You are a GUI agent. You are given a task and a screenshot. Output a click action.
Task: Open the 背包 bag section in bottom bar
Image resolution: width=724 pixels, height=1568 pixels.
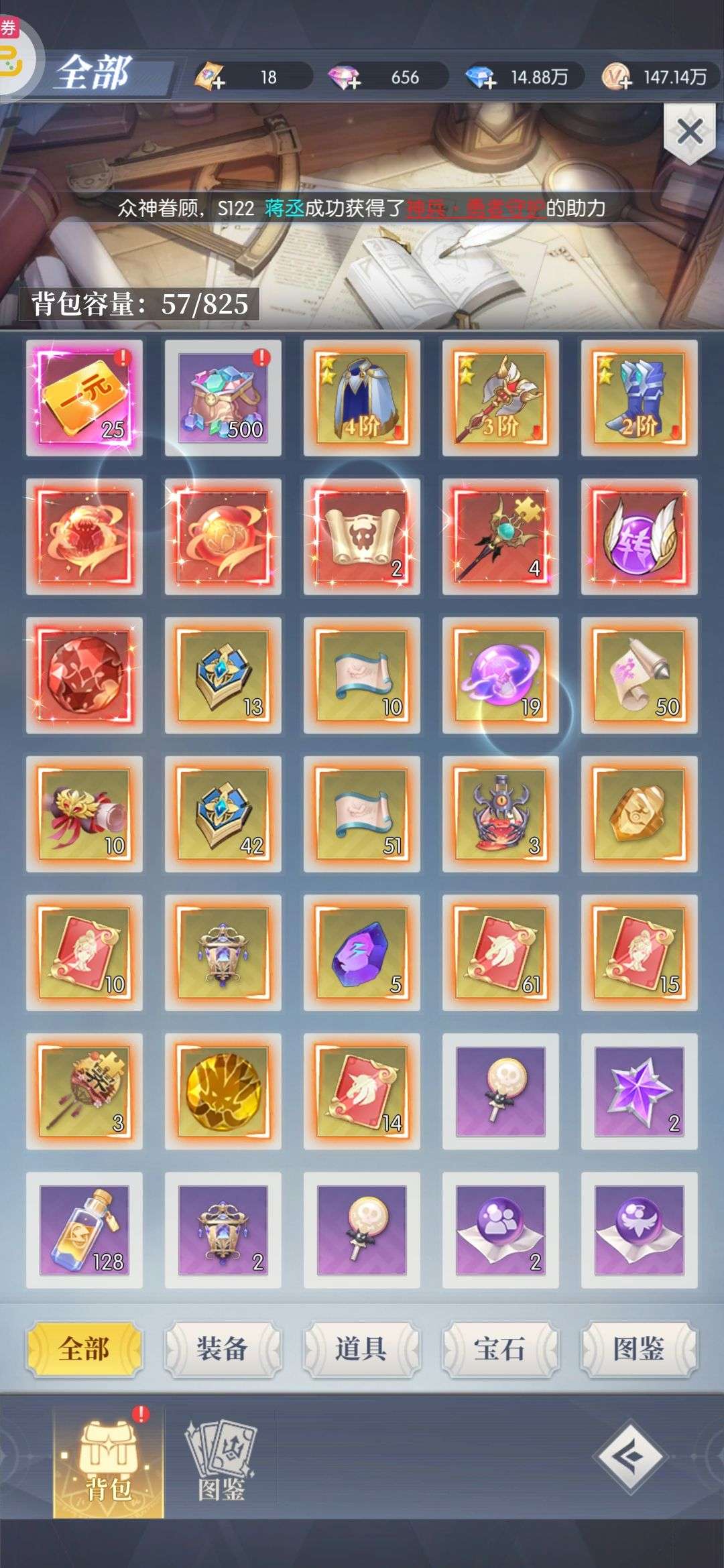tap(108, 1461)
